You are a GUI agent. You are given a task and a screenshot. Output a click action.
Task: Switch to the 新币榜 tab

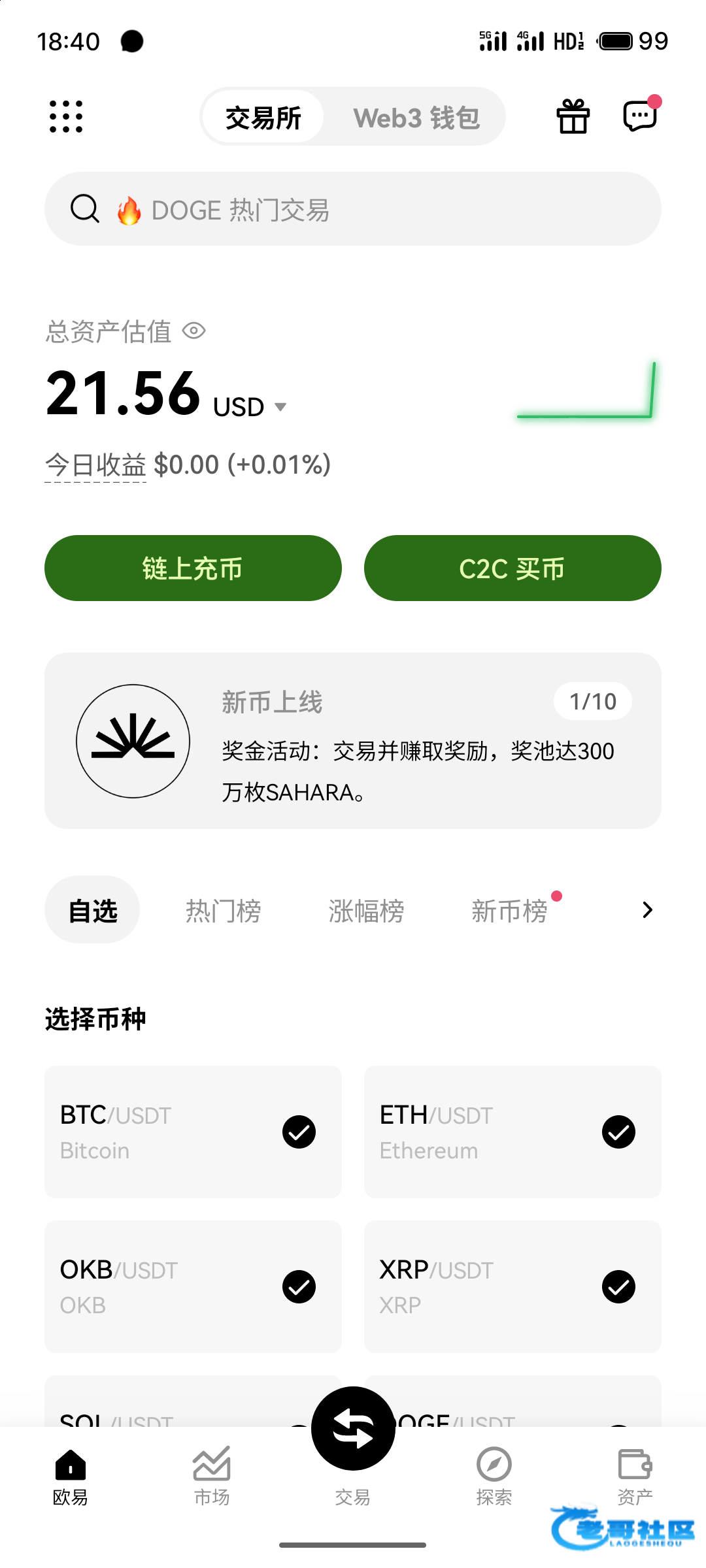(509, 910)
